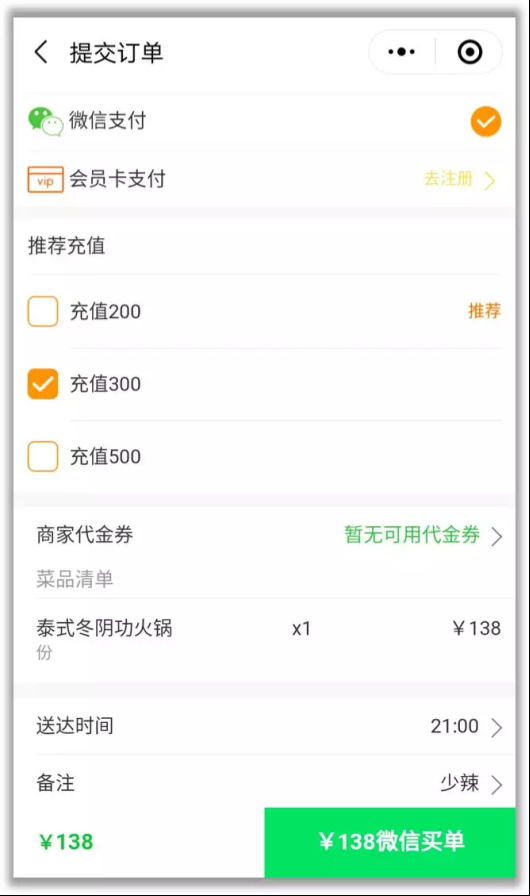The image size is (530, 896).
Task: Go back from the 提交订单 page
Action: click(41, 52)
